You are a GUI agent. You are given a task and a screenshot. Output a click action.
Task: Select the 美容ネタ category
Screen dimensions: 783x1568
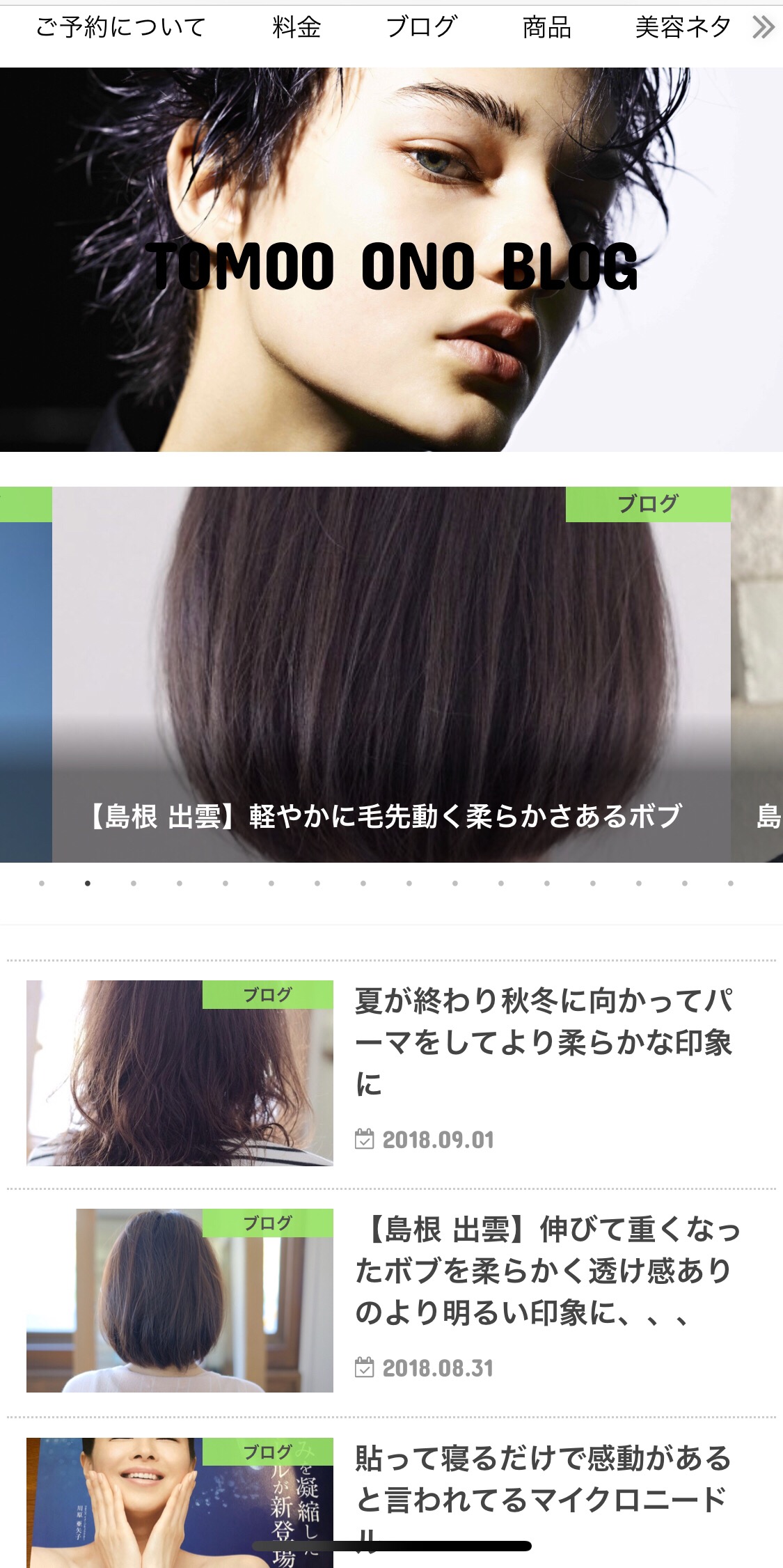coord(683,28)
